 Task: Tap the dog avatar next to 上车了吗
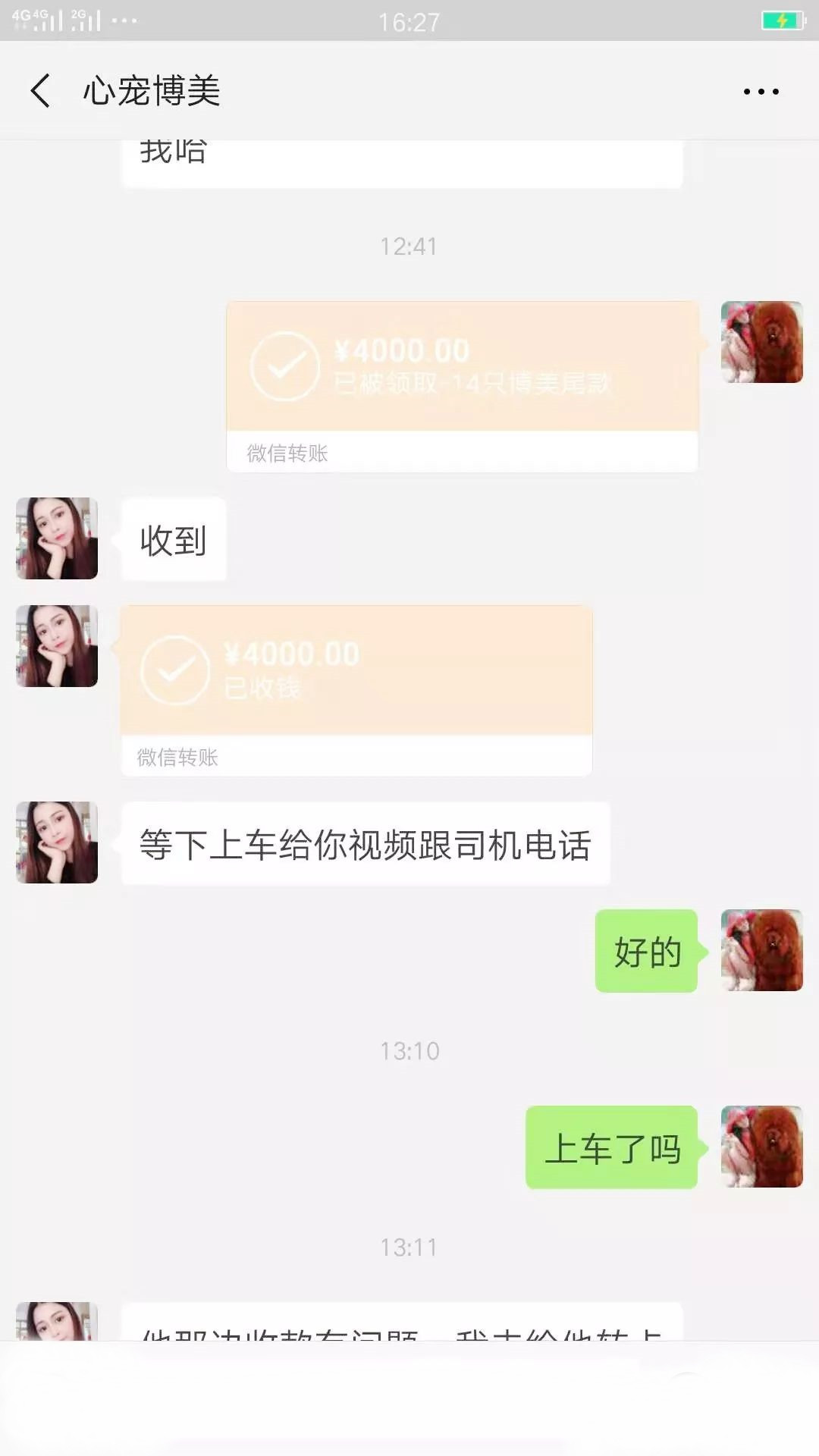761,1147
